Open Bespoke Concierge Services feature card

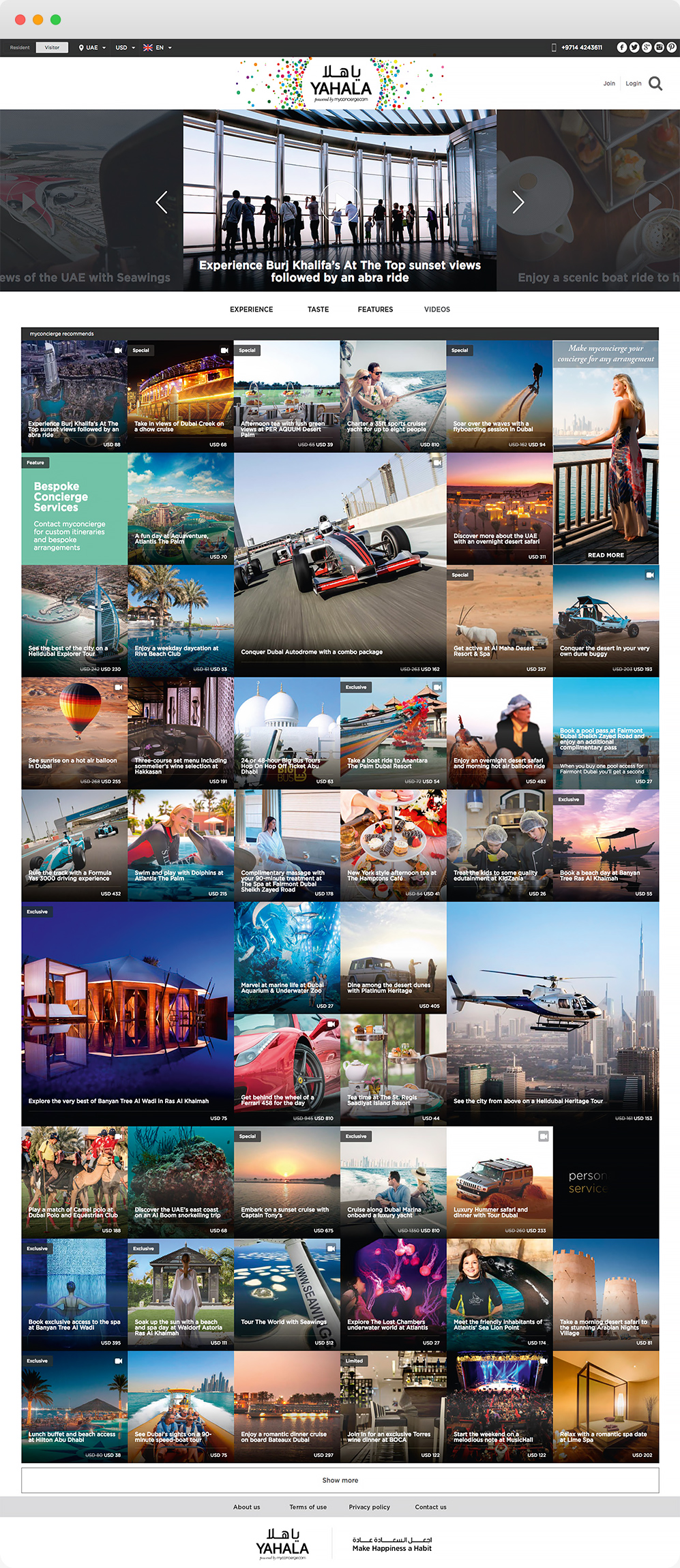coord(74,509)
